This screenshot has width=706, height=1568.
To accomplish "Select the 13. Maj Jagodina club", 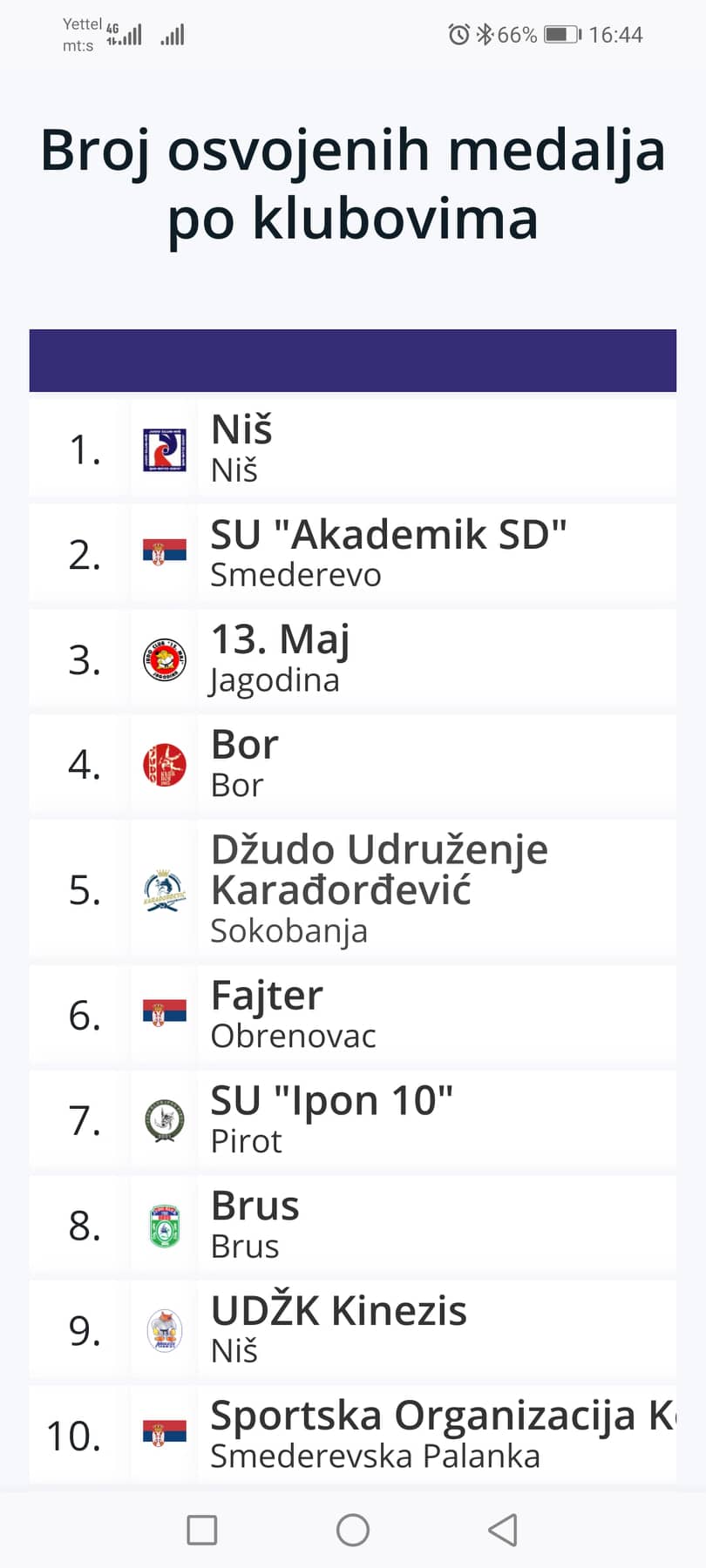I will tap(352, 659).
